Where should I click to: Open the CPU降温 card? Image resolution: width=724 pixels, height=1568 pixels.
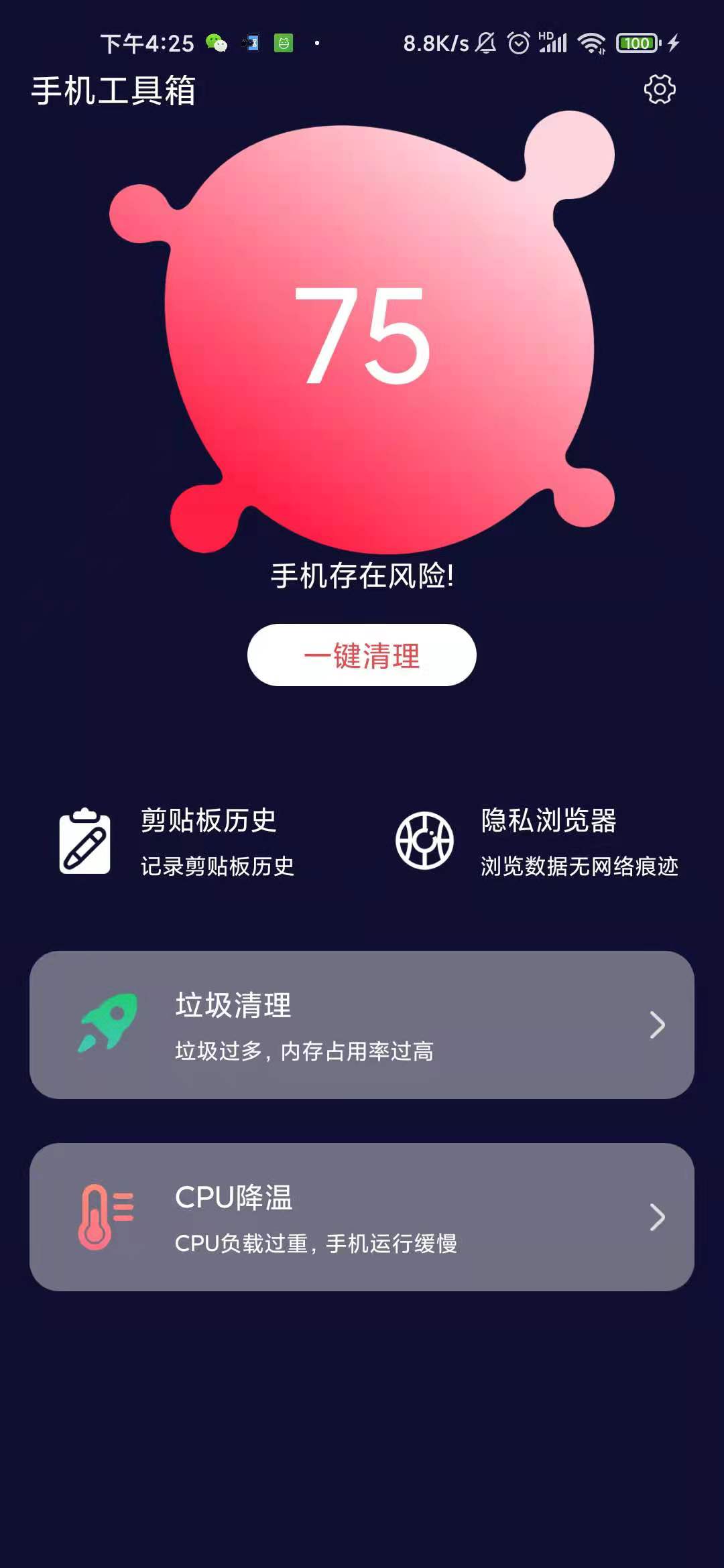pyautogui.click(x=361, y=1217)
